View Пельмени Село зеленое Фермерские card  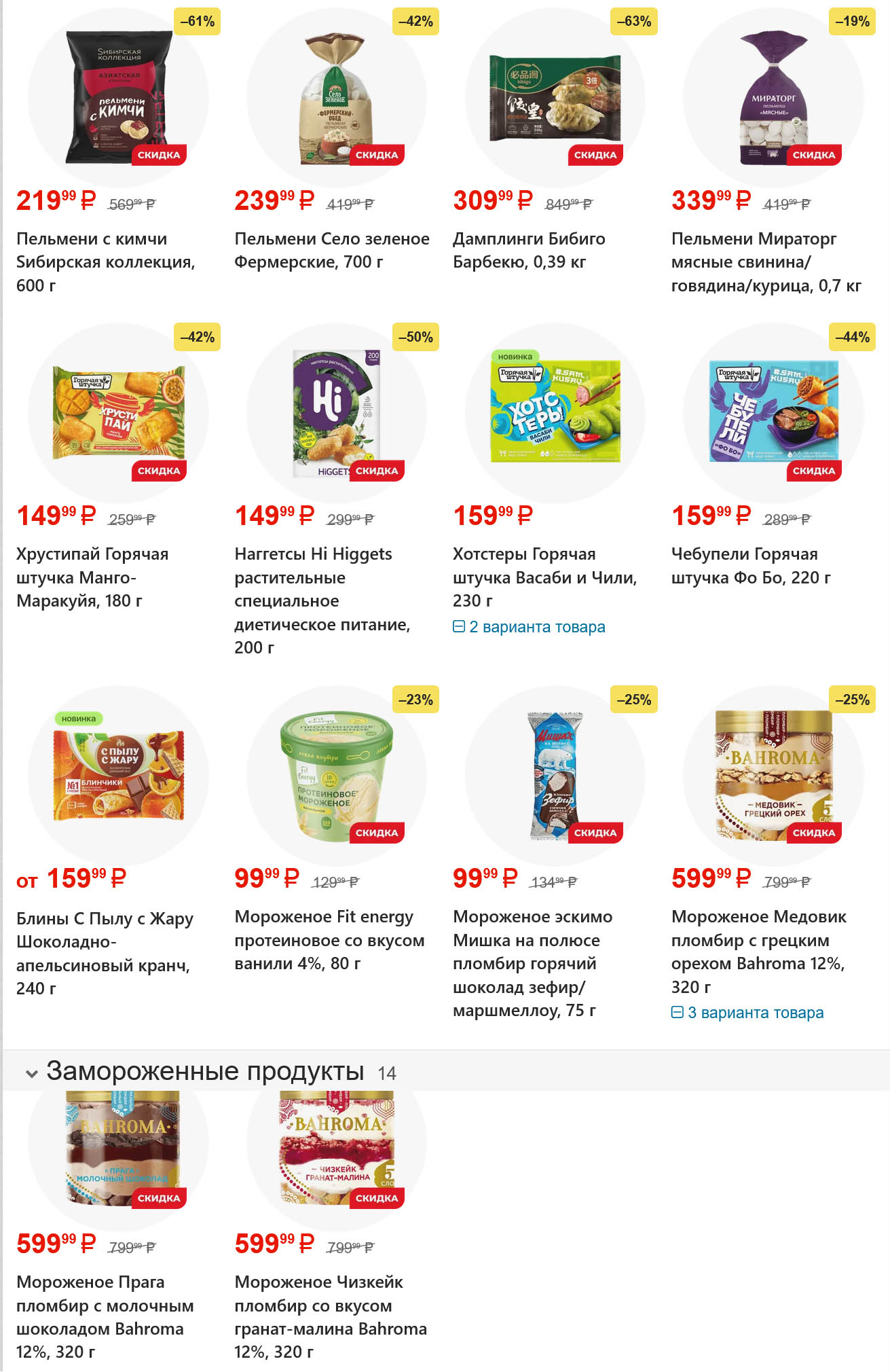(x=331, y=250)
